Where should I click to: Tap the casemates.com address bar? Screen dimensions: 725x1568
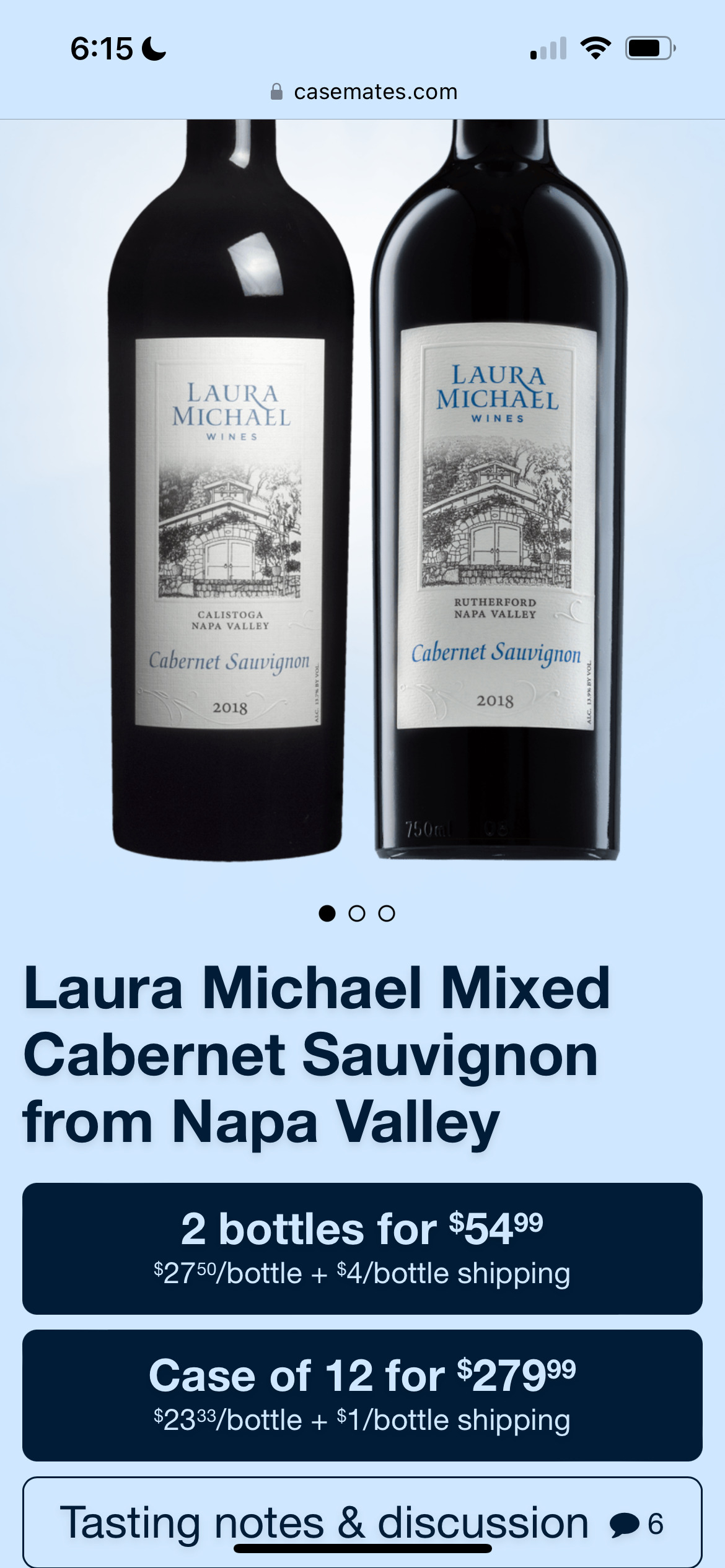point(364,92)
